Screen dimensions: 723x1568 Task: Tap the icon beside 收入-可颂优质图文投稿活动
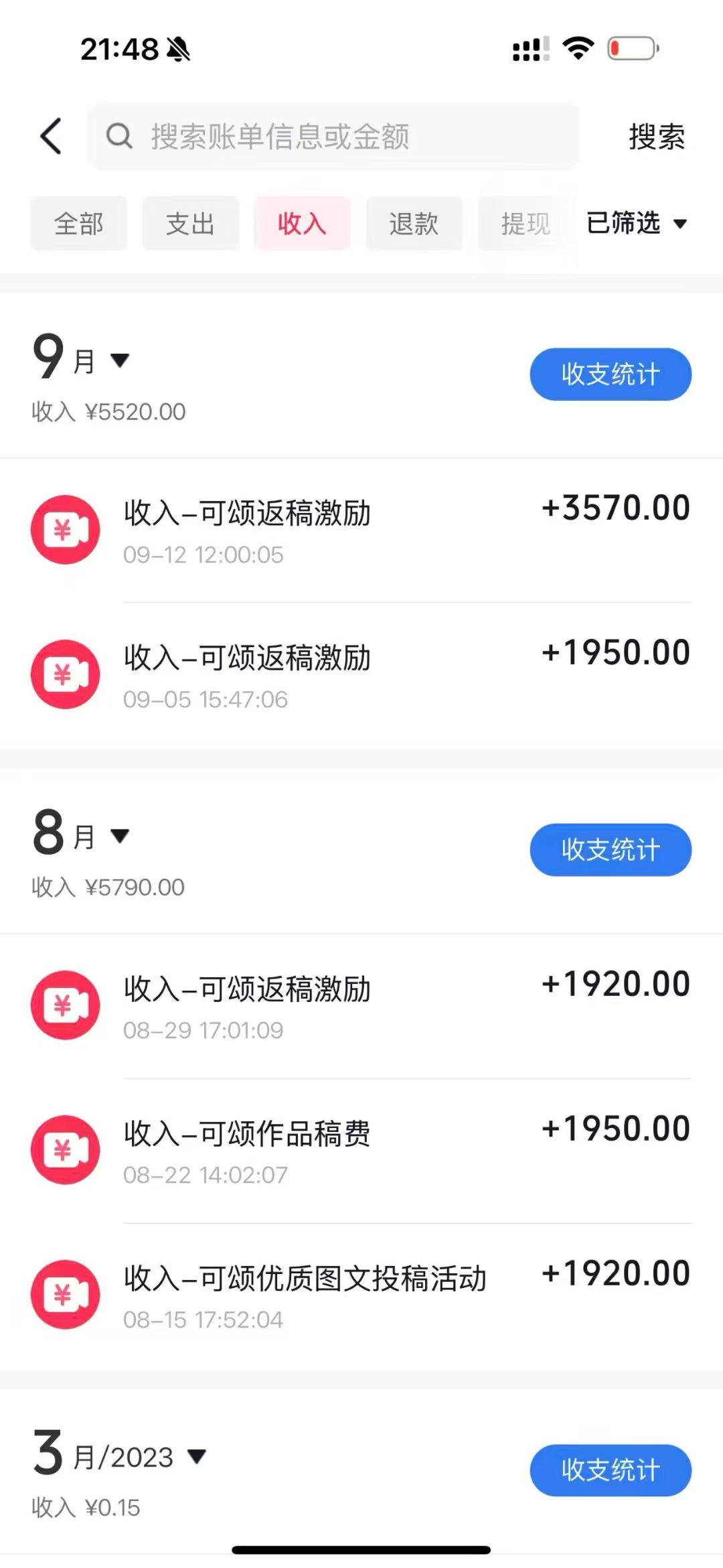pos(64,1293)
